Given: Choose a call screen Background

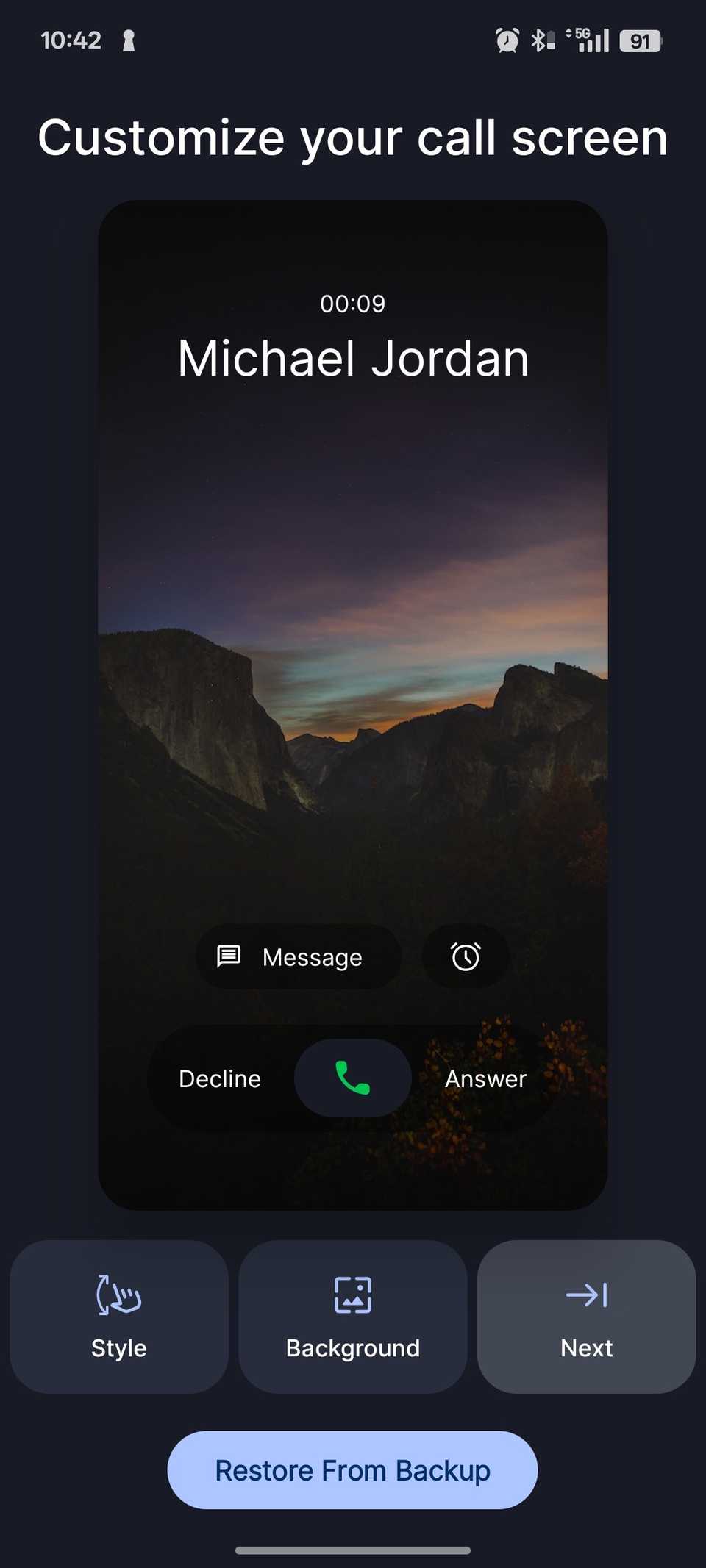Looking at the screenshot, I should point(353,1316).
